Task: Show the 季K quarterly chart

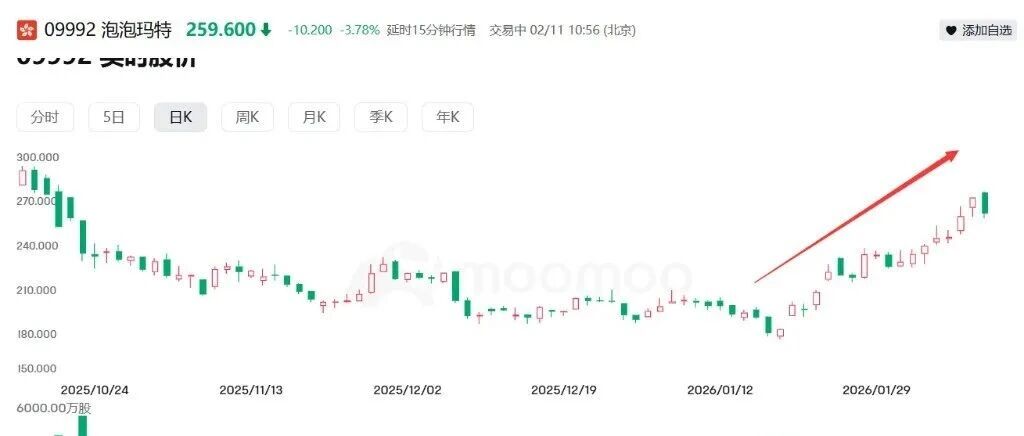Action: tap(381, 117)
